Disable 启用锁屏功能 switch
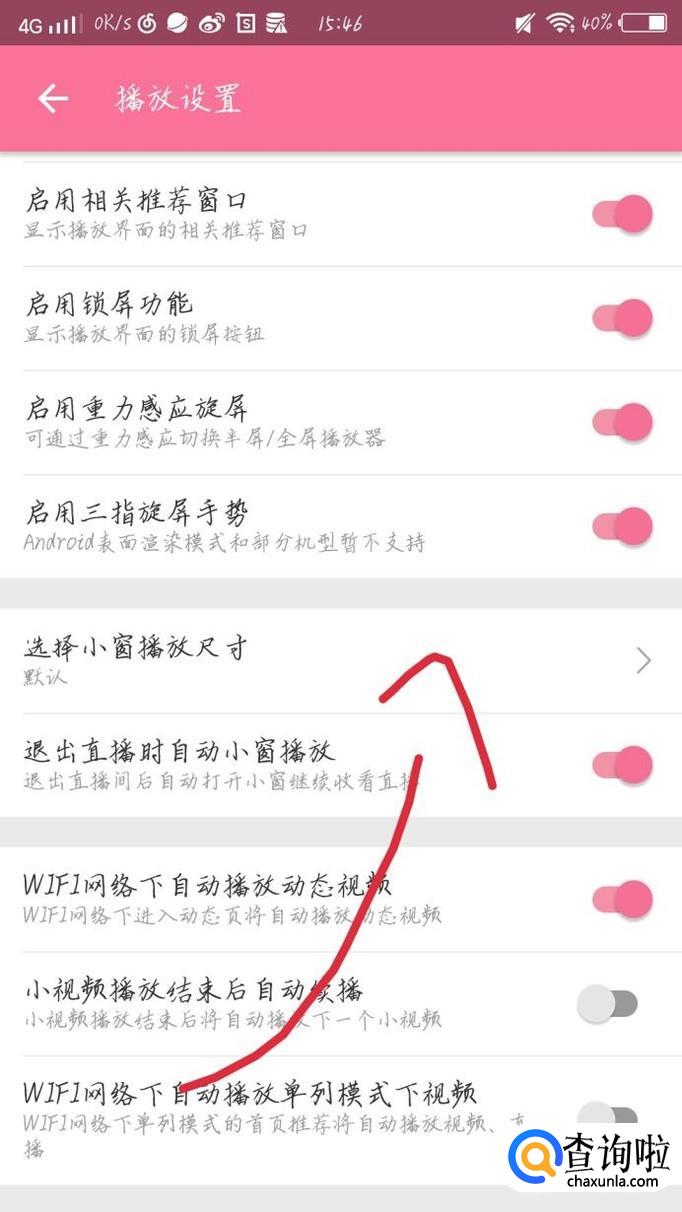 point(621,318)
